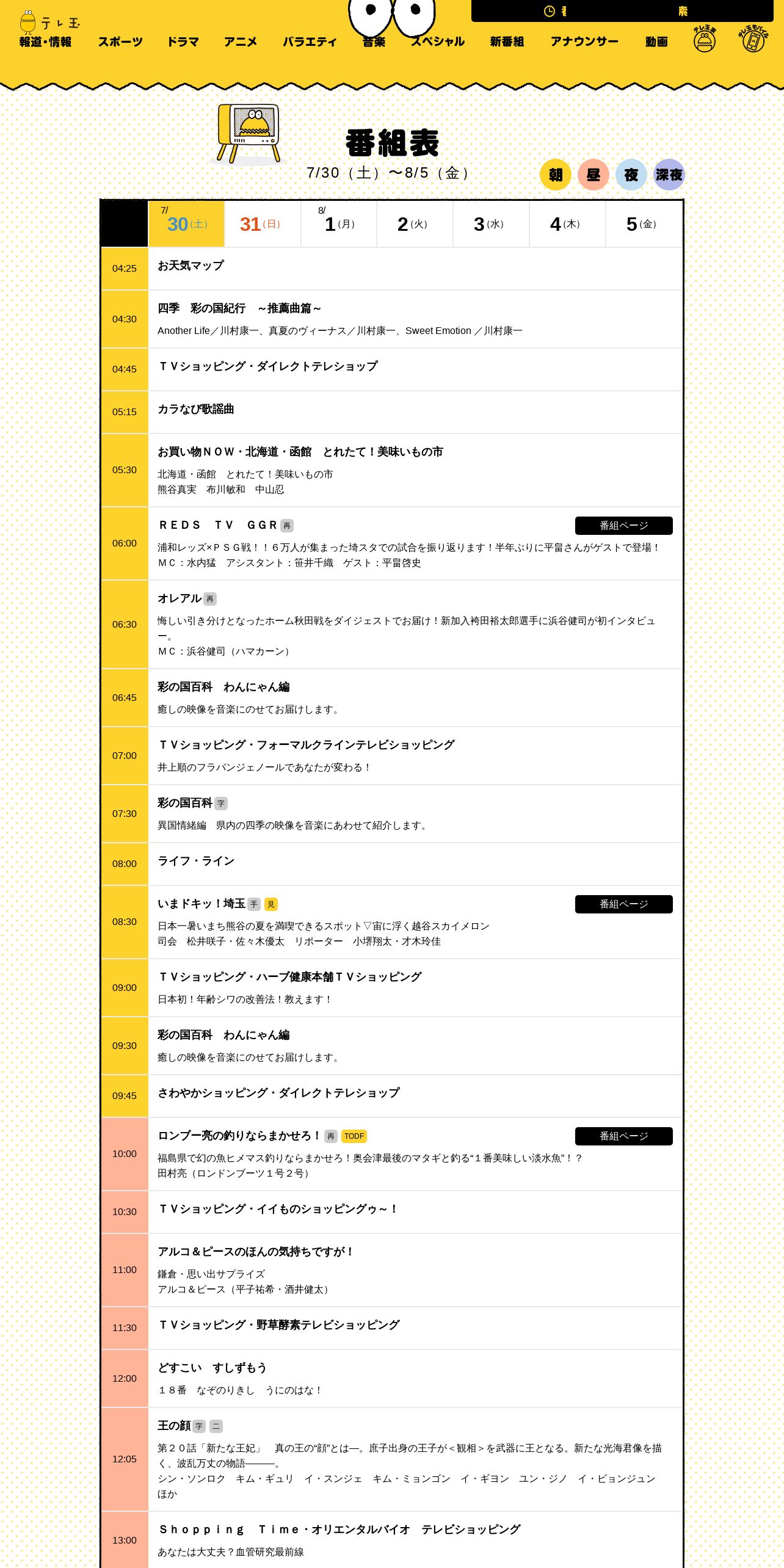
Task: Jump to the 朝 time slot
Action: tap(556, 175)
